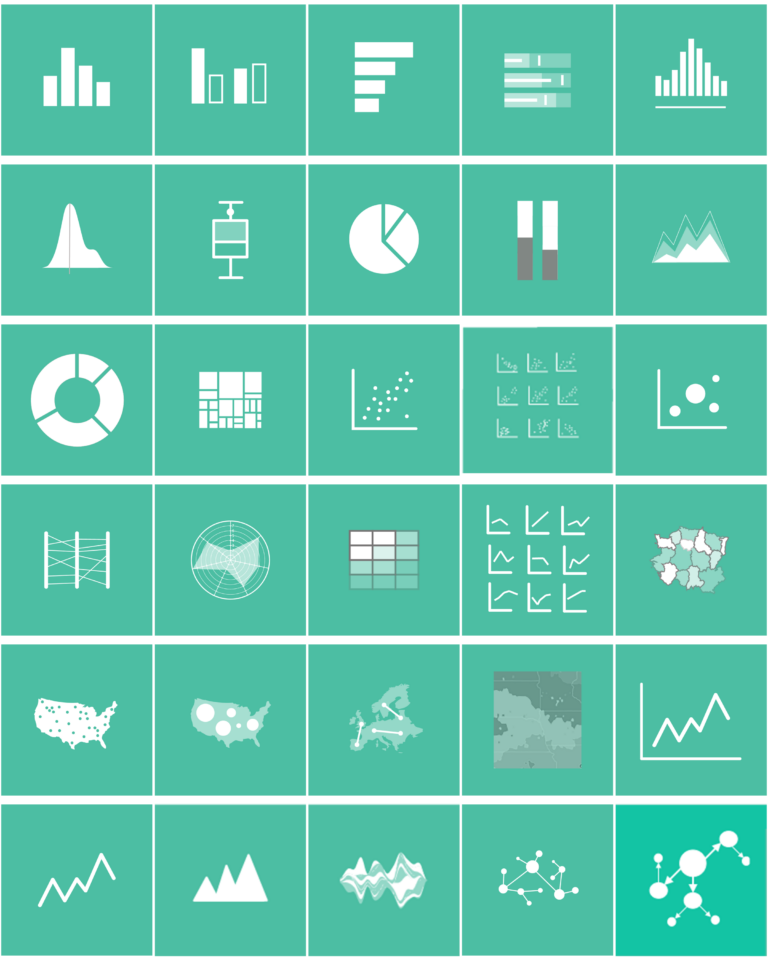Choose the heatmap table tile
Viewport: 768px width, 960px height.
pos(383,559)
